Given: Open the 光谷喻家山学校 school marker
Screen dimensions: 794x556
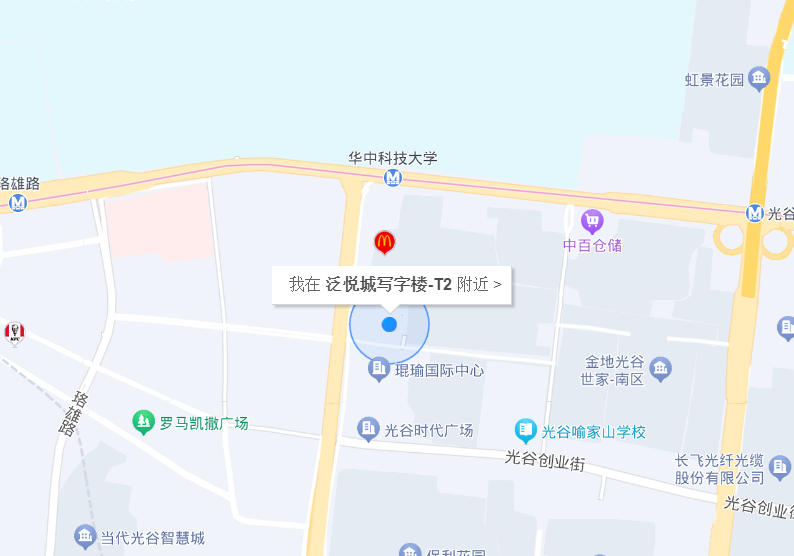Looking at the screenshot, I should tap(525, 431).
